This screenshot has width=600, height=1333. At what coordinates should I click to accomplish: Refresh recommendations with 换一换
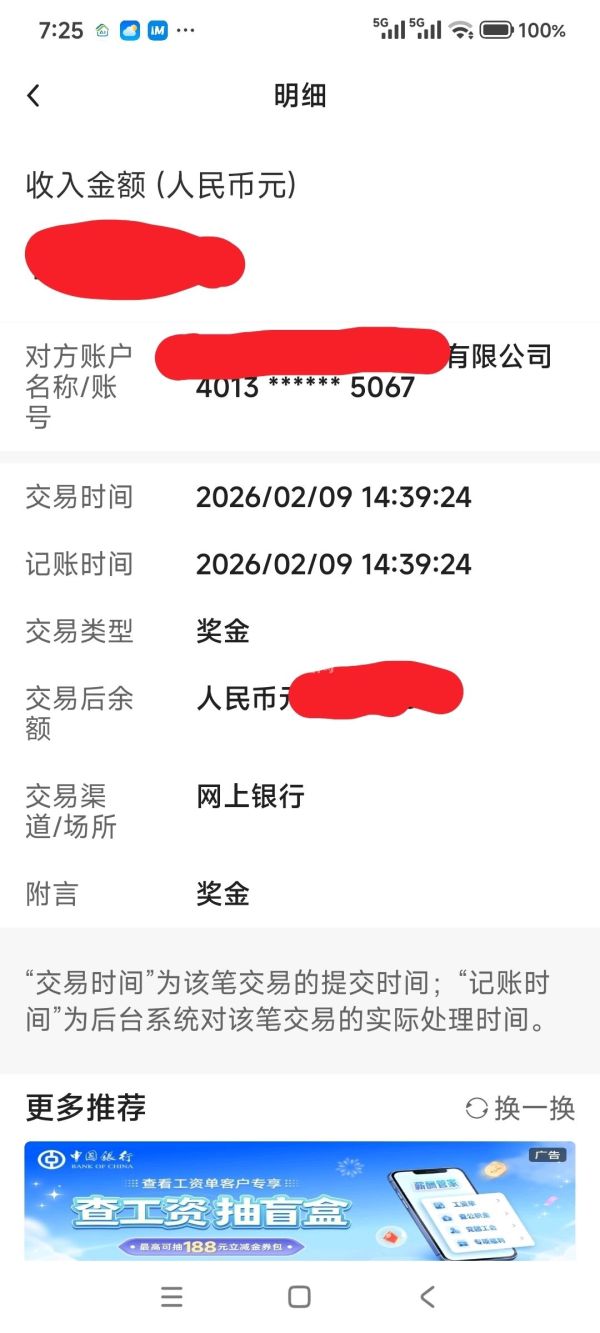tap(520, 1108)
